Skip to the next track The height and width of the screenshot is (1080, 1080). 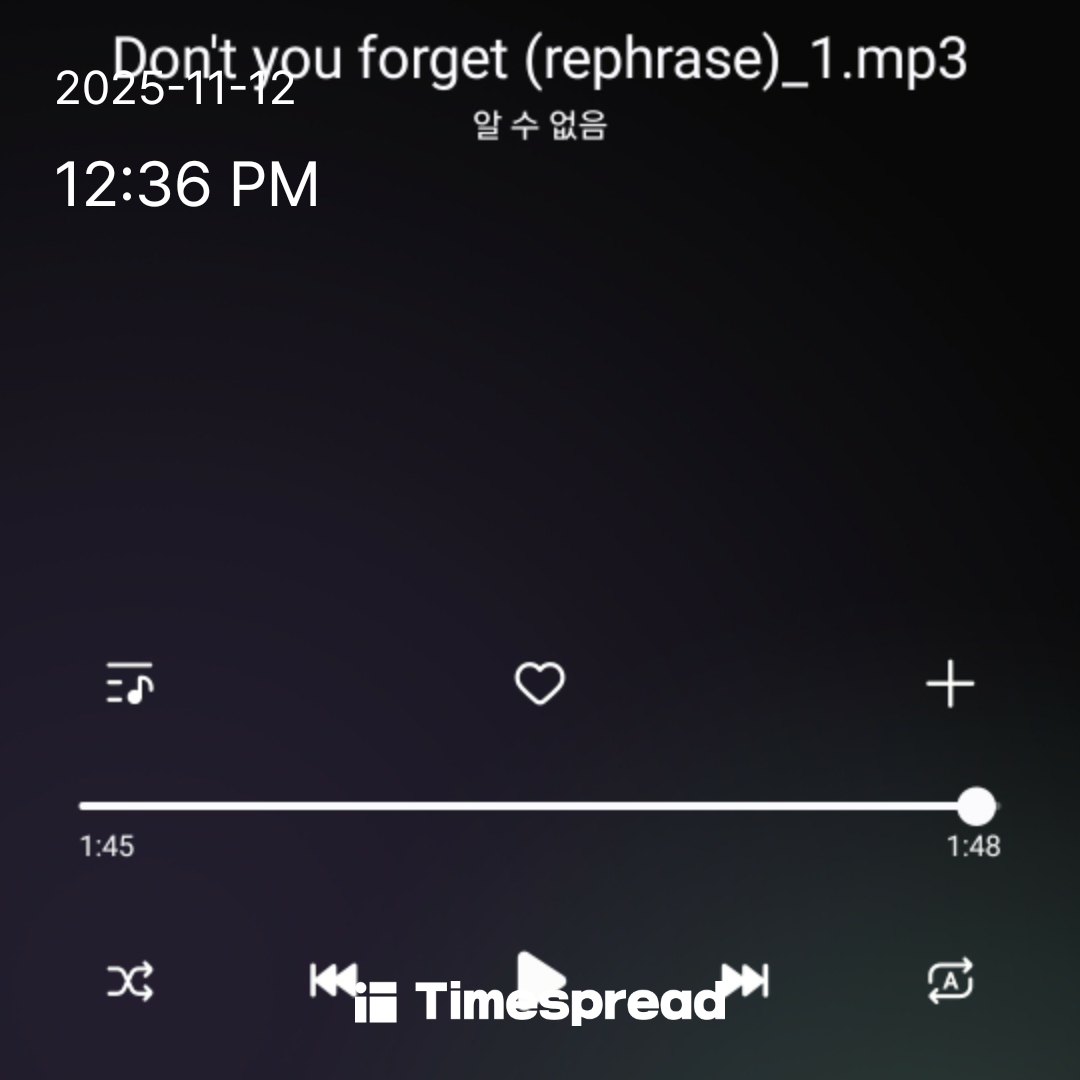click(746, 980)
